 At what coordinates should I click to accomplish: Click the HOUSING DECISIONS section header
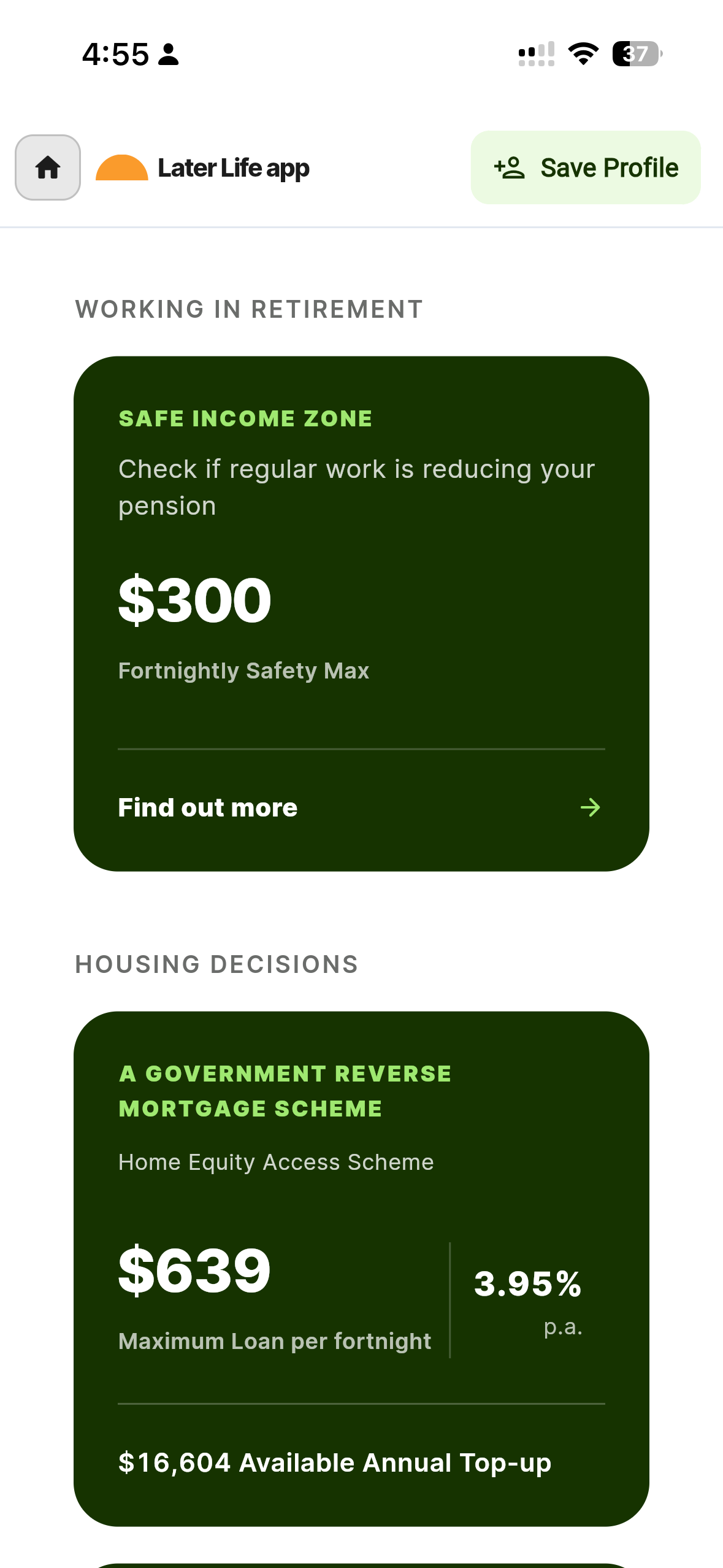pos(216,964)
